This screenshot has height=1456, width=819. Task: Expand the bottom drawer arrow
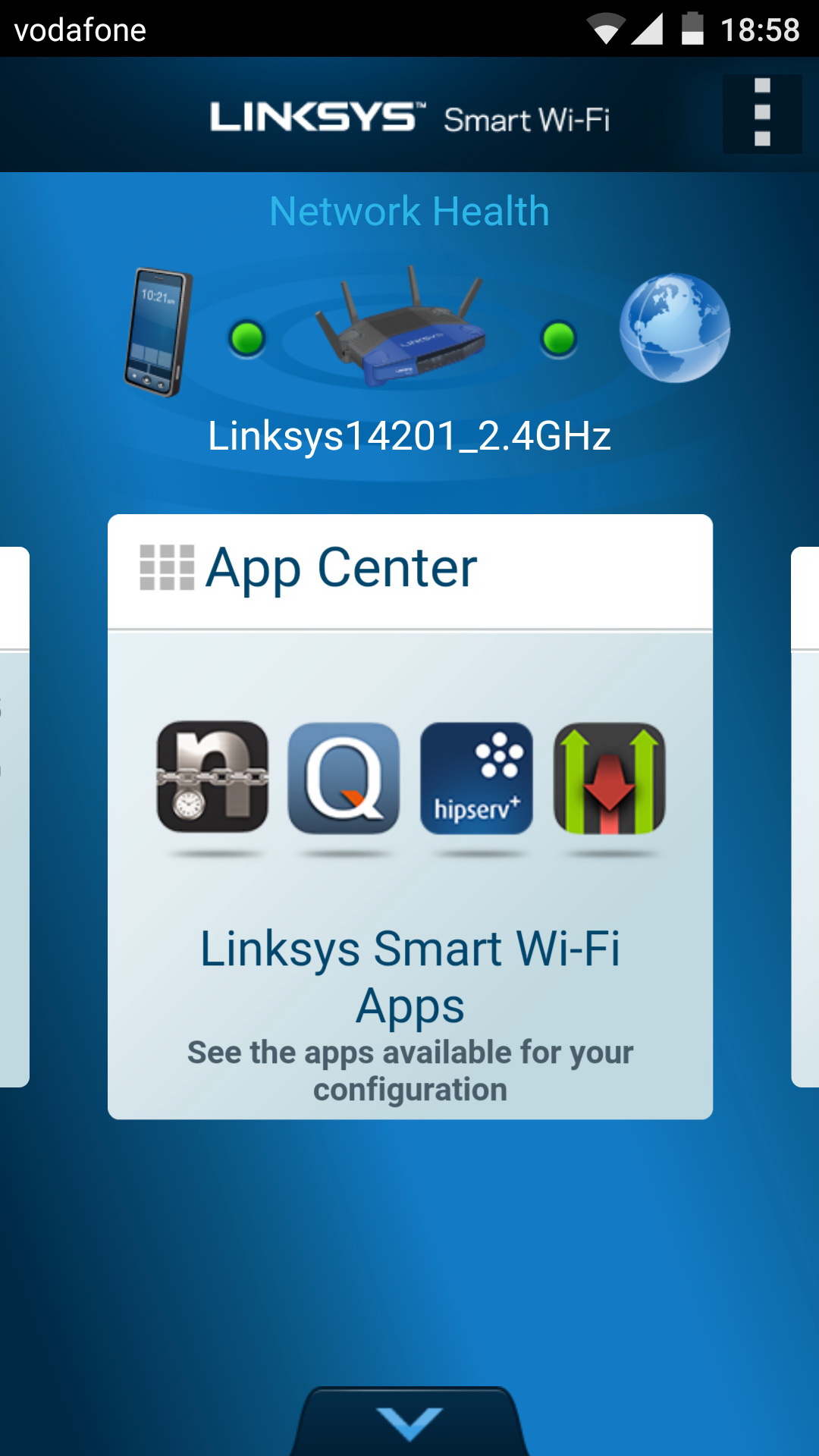410,1422
